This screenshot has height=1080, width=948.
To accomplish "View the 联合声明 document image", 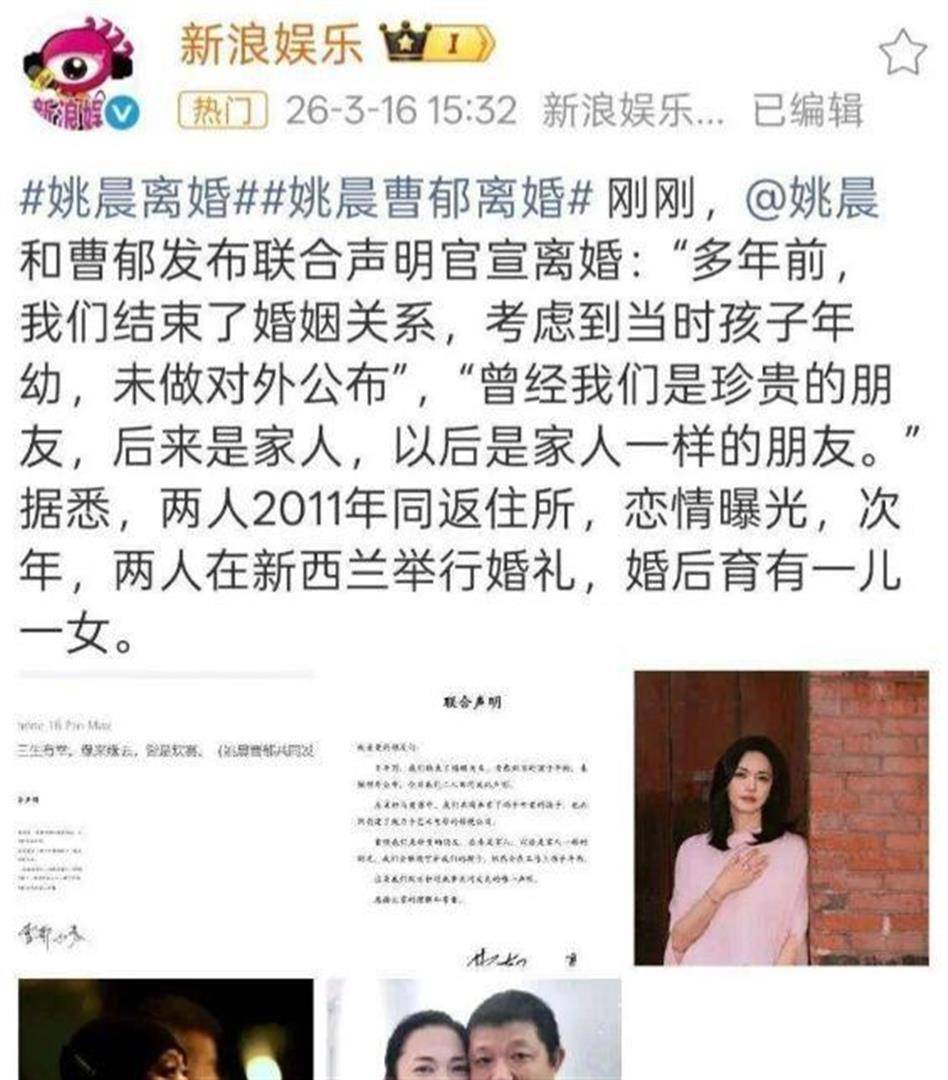I will click(x=473, y=818).
